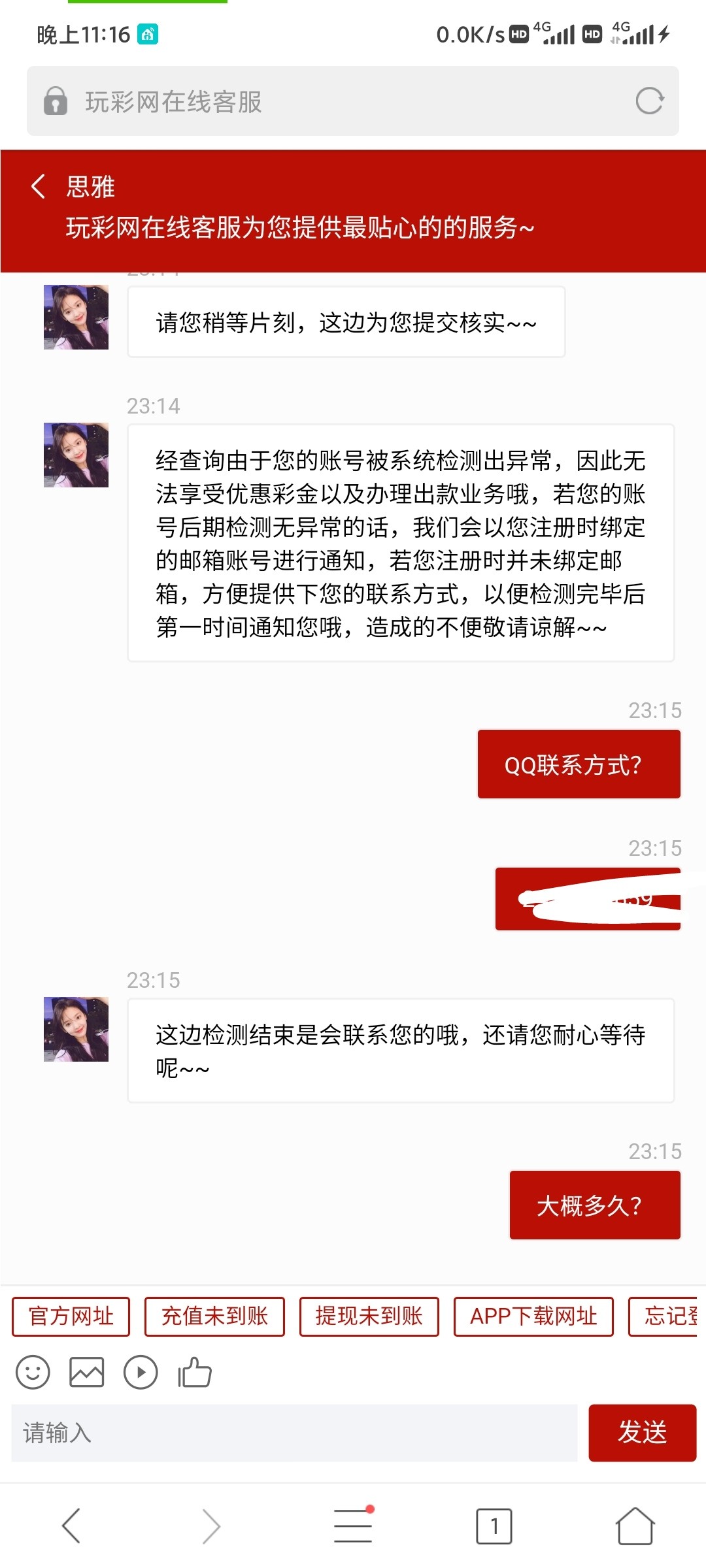Open the browser menu

click(353, 1526)
